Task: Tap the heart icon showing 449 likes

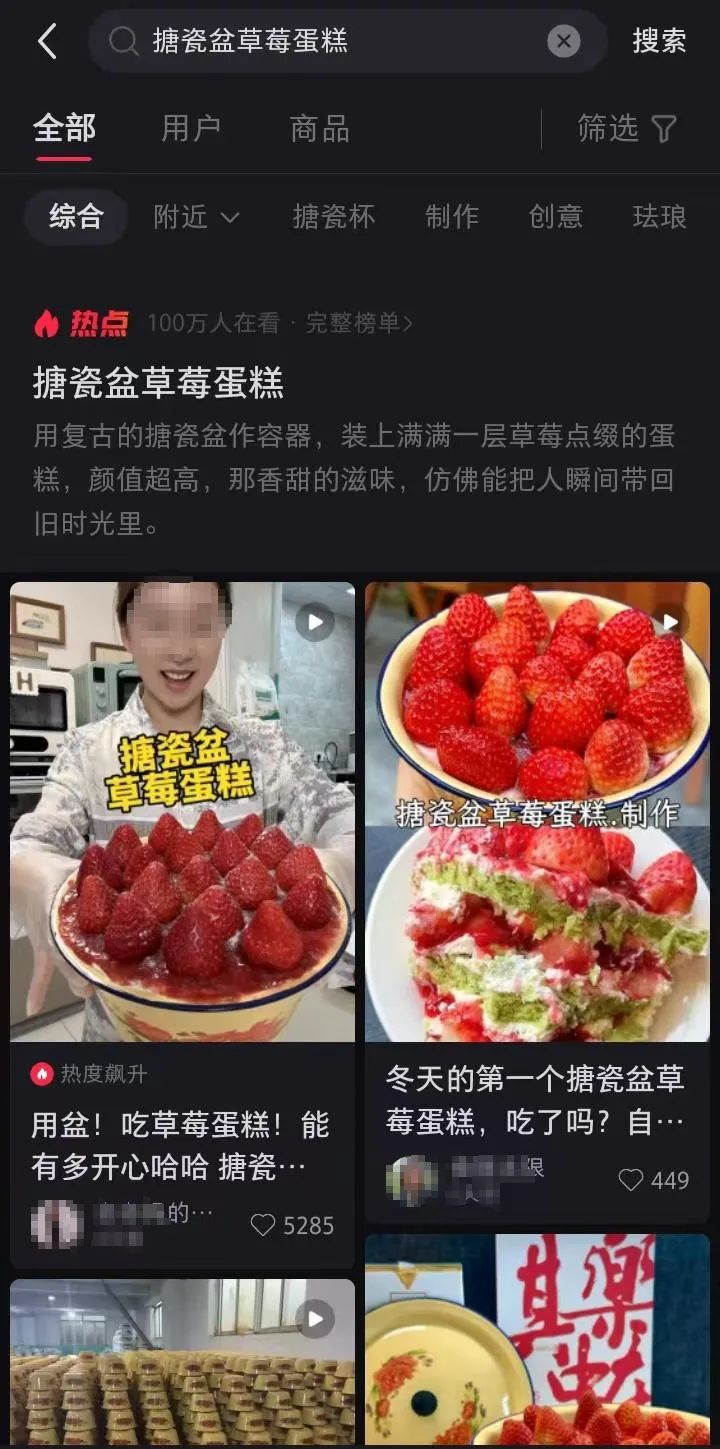Action: click(630, 1179)
